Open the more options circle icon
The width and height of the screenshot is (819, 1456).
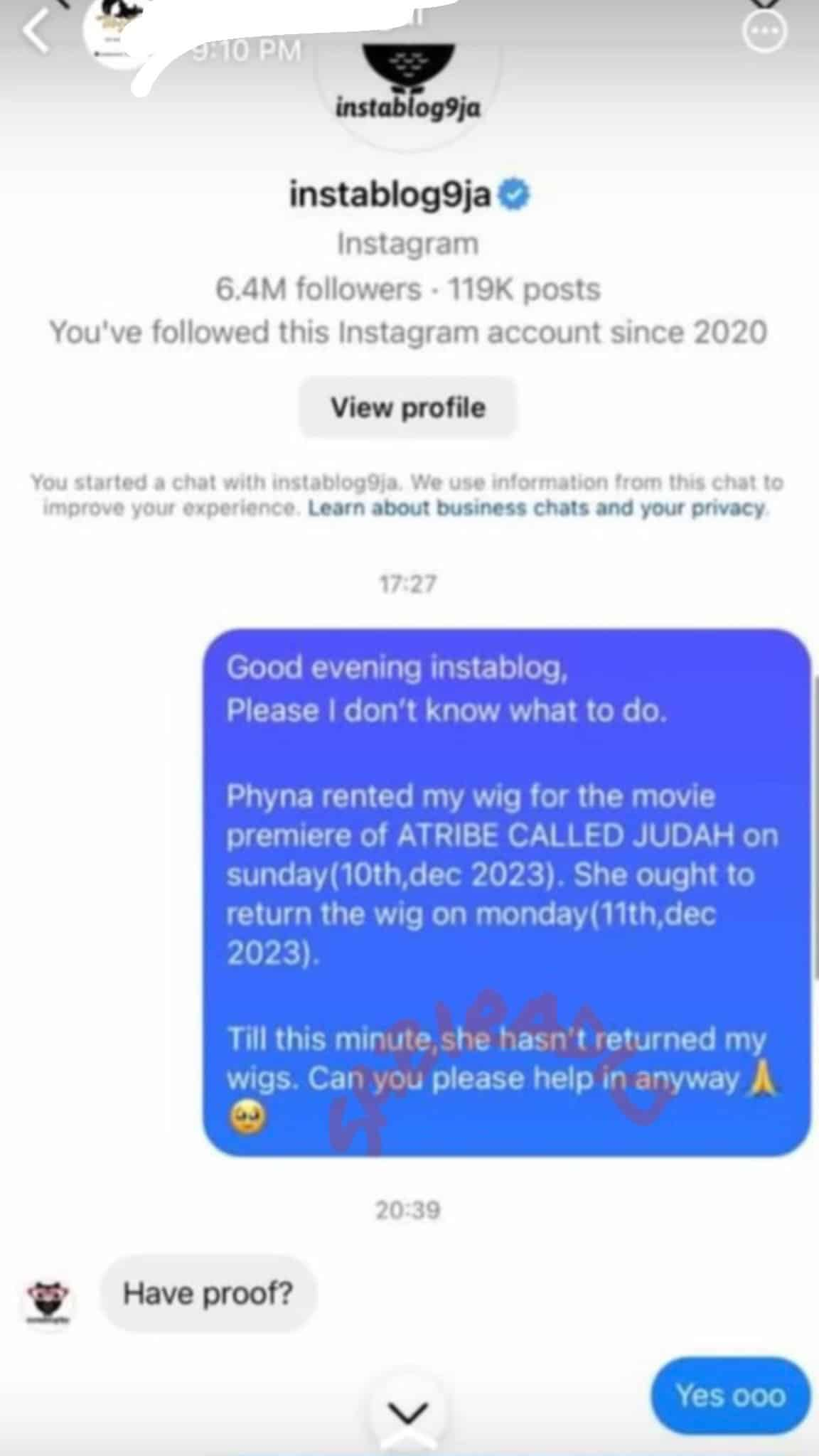(x=764, y=32)
